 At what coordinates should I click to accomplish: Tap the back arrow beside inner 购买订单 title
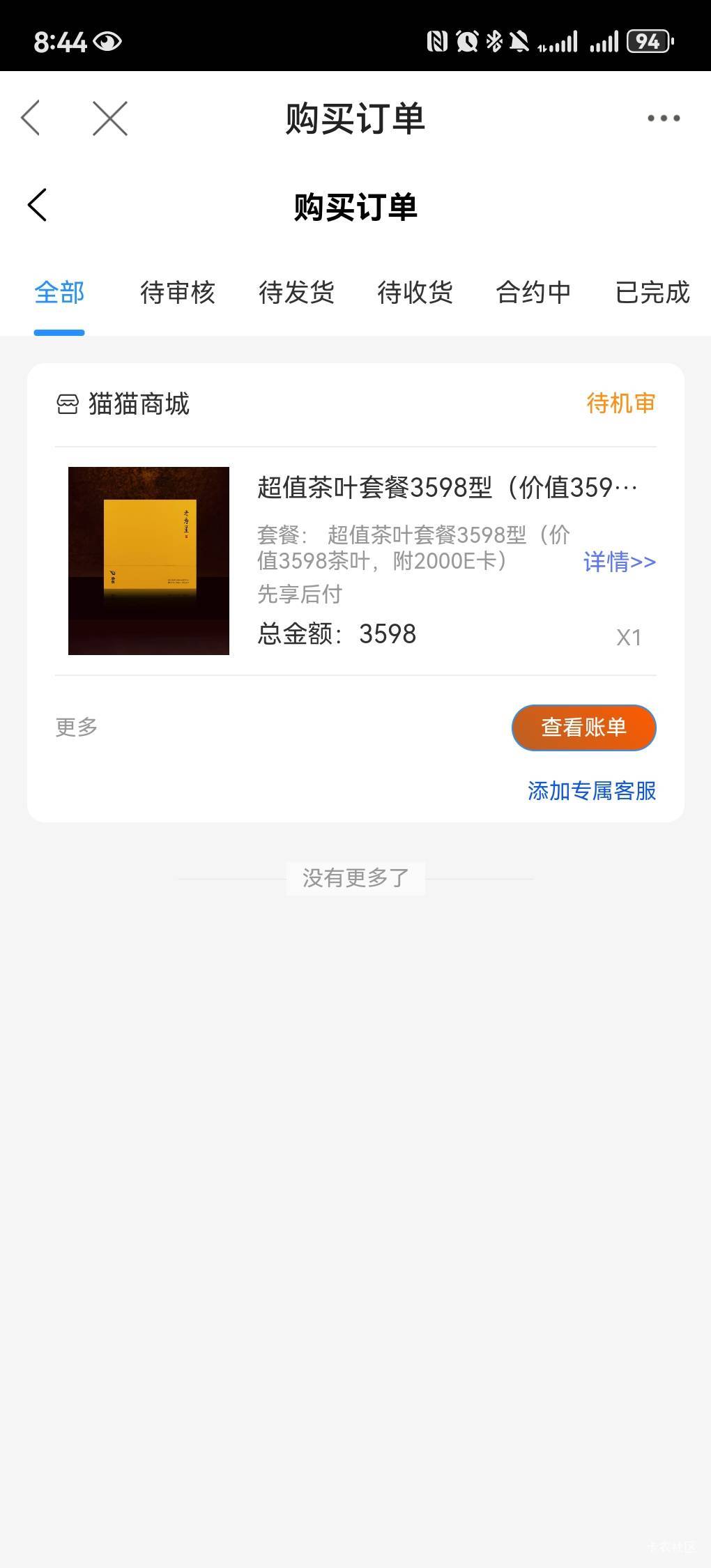(x=38, y=206)
